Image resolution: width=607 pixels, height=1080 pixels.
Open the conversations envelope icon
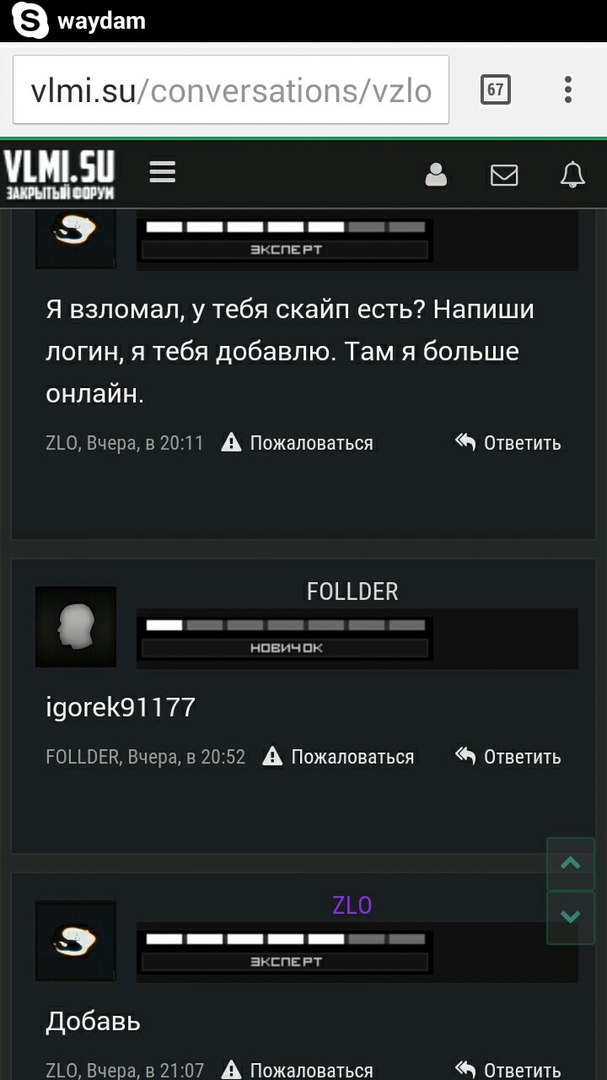[x=504, y=176]
